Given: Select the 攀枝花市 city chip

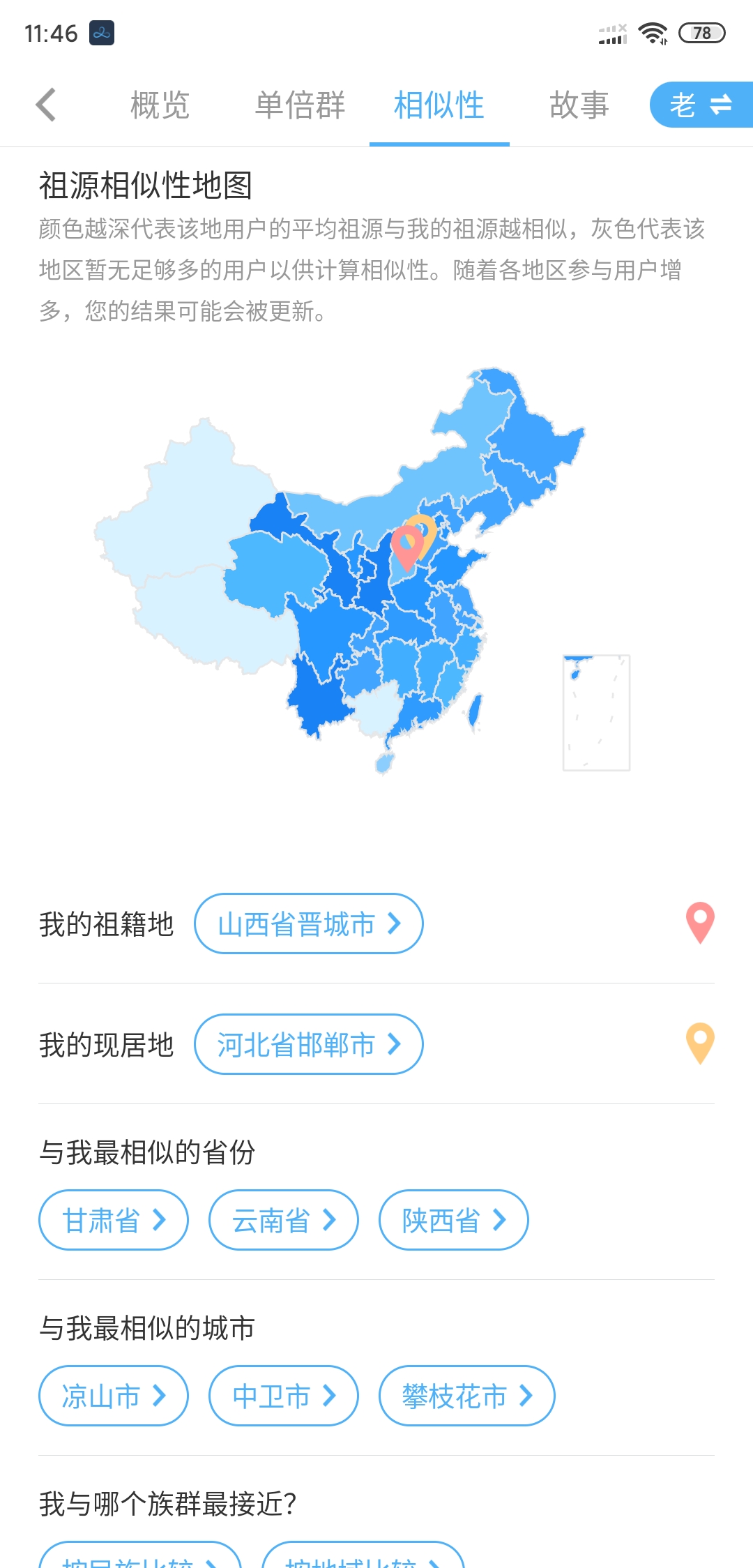Looking at the screenshot, I should (466, 1396).
